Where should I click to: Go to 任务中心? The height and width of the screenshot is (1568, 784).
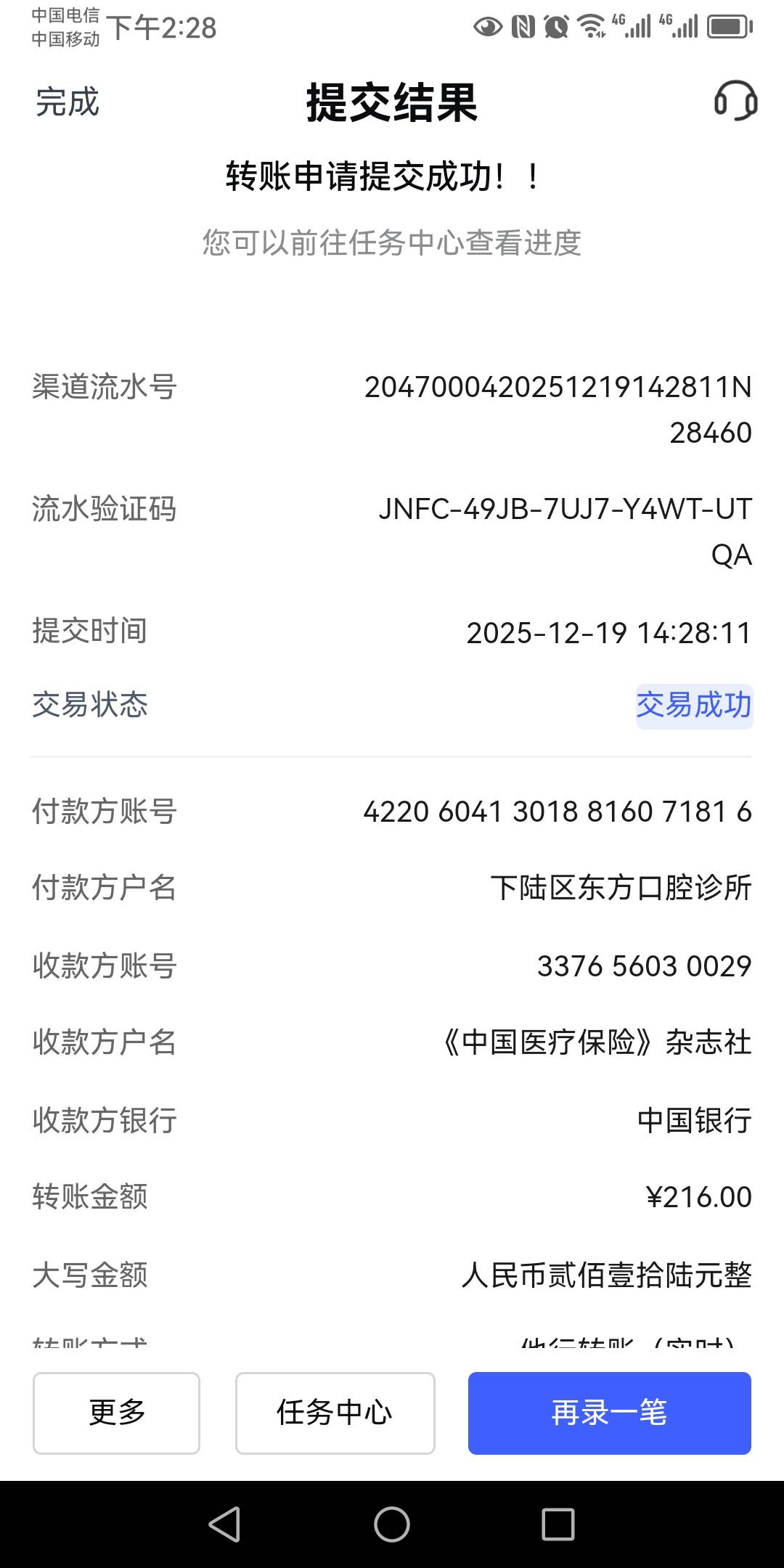[x=335, y=1413]
